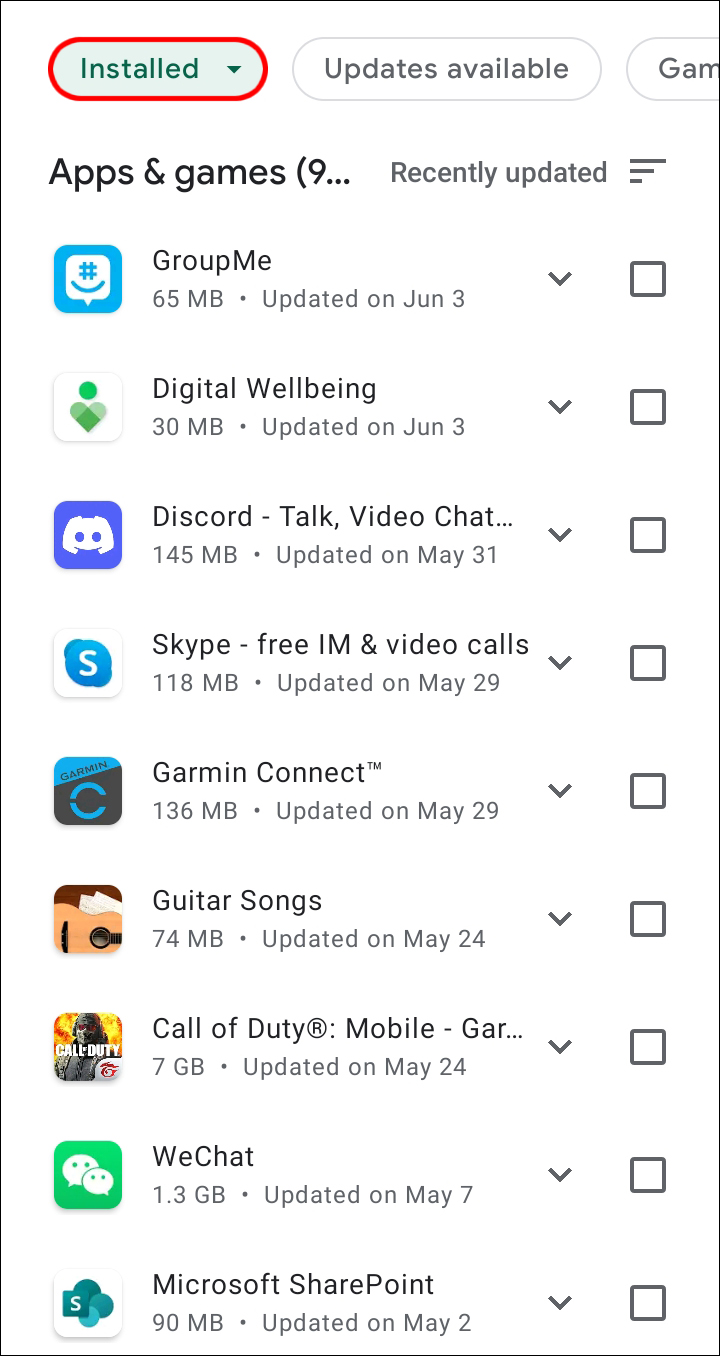720x1356 pixels.
Task: Check the box next to Discord
Action: coord(648,535)
